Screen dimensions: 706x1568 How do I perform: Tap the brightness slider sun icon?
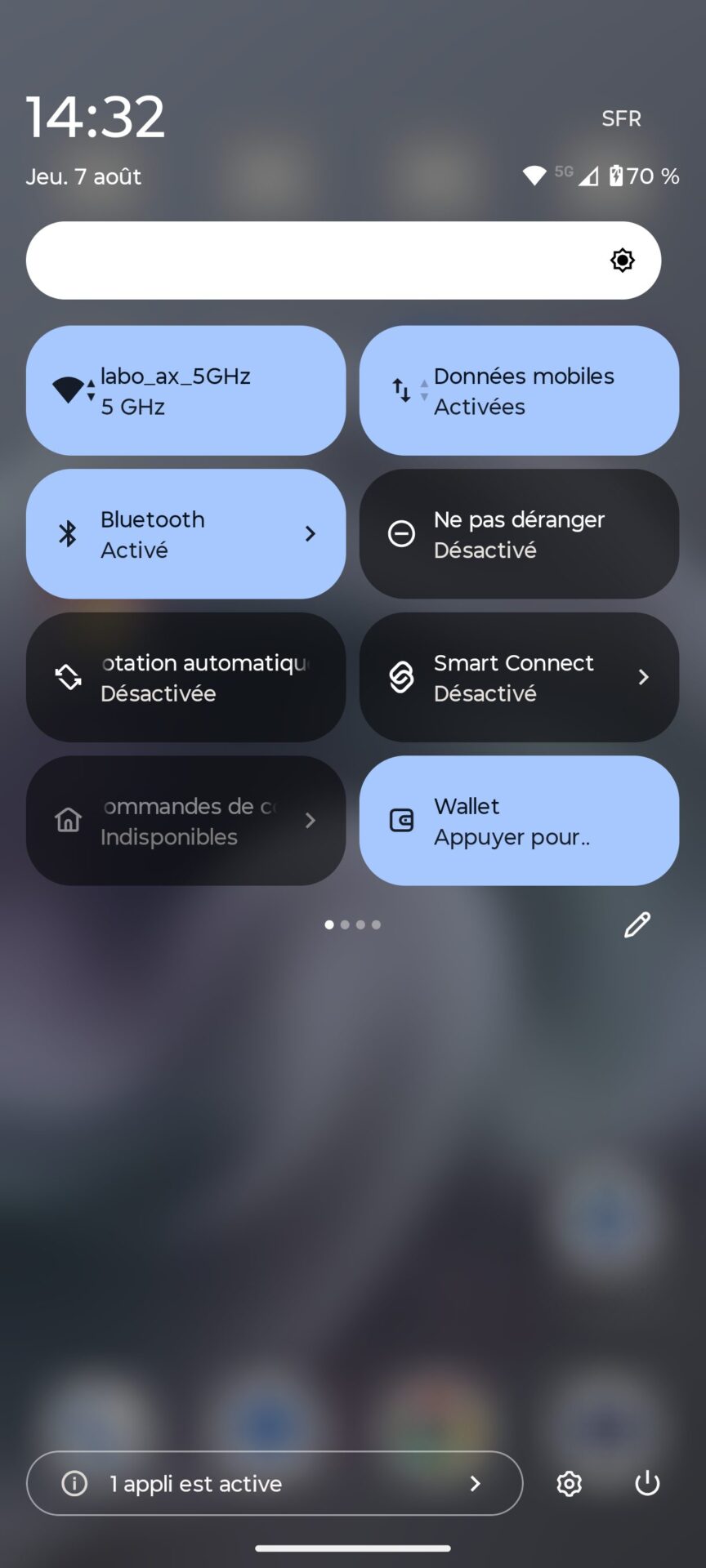(623, 261)
